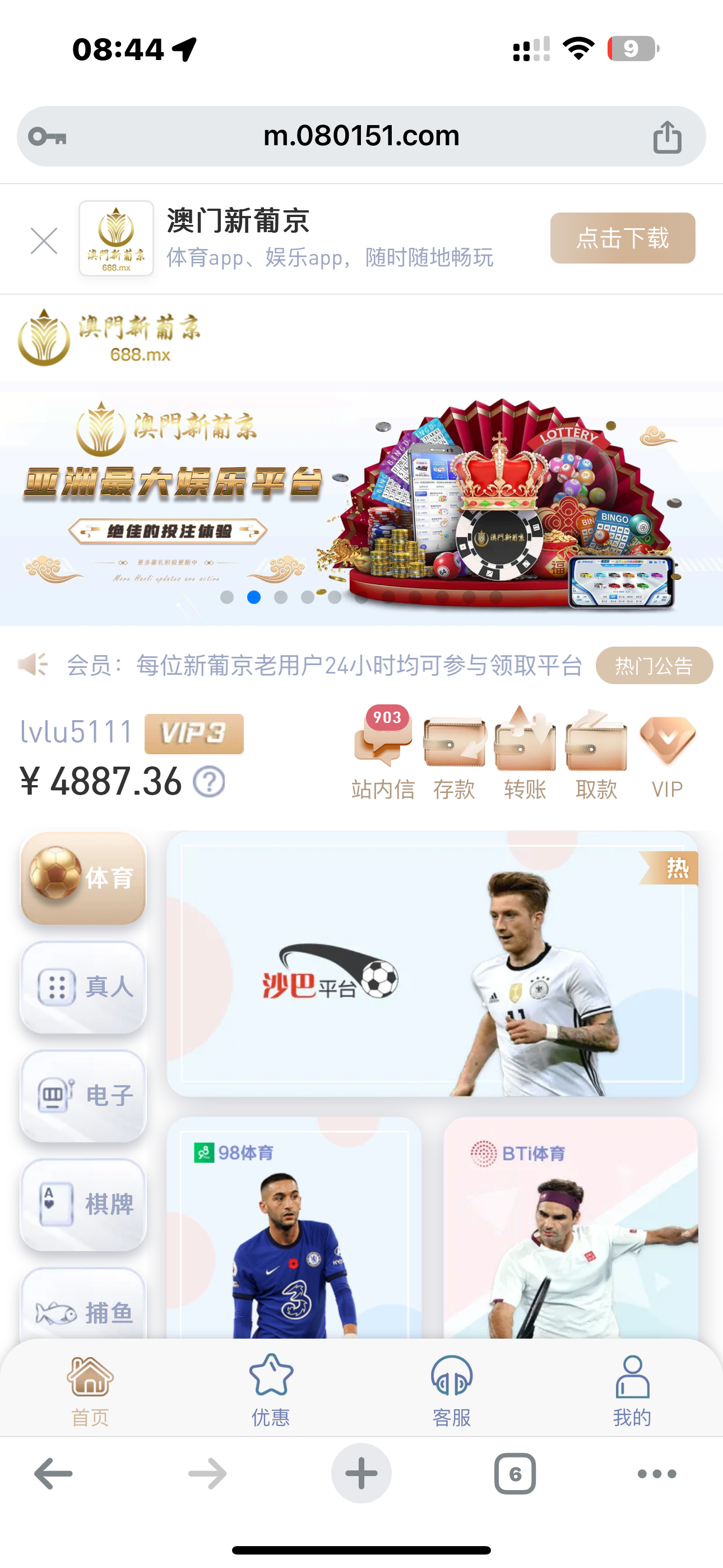Tap the balance help question mark
Viewport: 723px width, 1568px height.
click(208, 782)
